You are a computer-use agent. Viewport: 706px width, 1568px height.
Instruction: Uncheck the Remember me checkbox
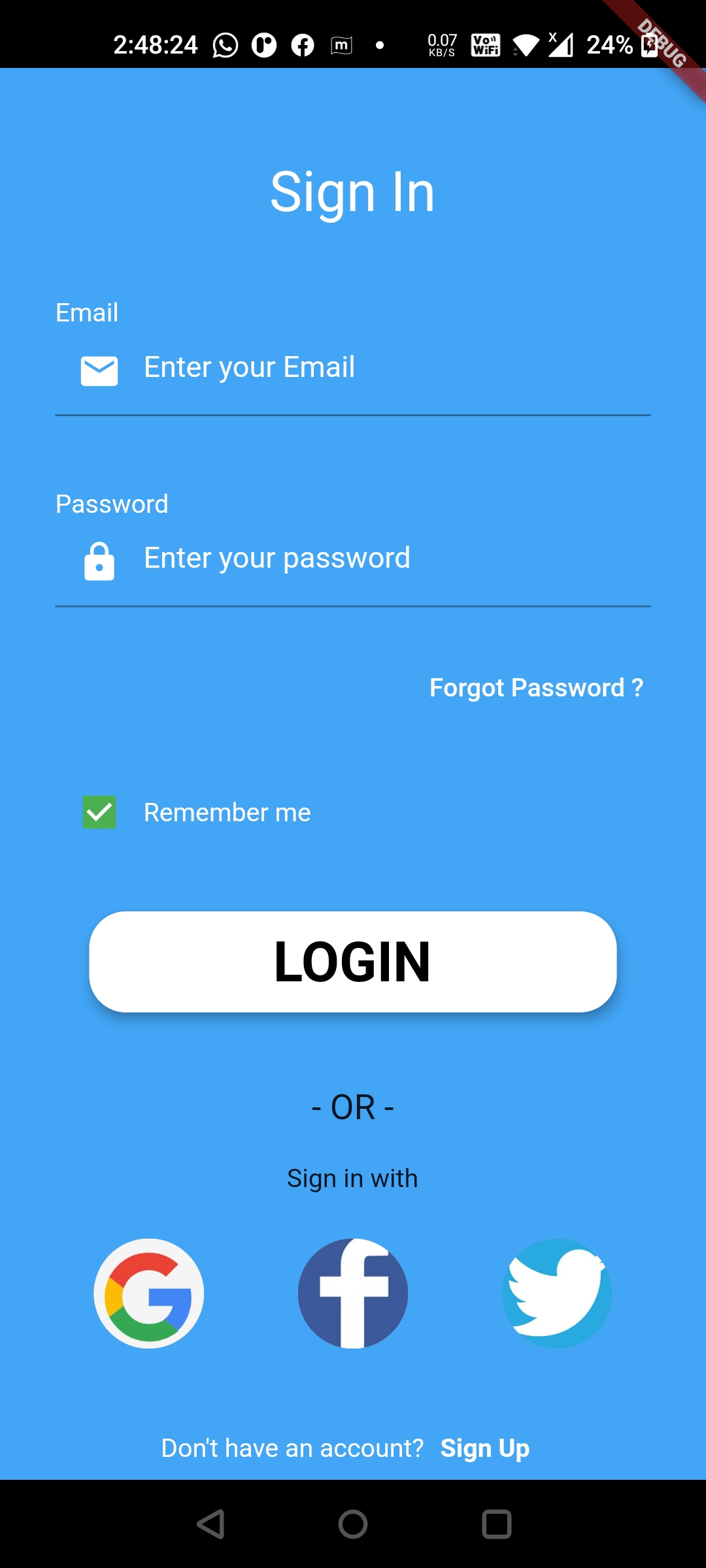[98, 812]
